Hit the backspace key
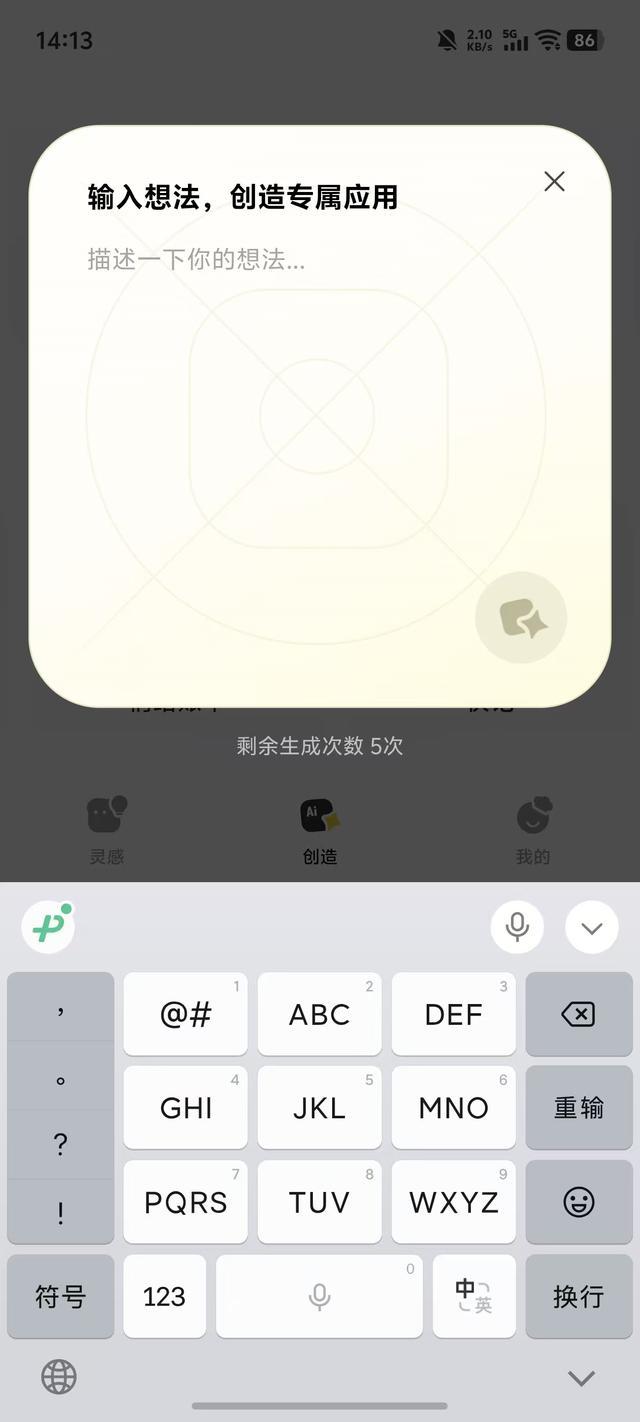640x1422 pixels. pos(578,1014)
